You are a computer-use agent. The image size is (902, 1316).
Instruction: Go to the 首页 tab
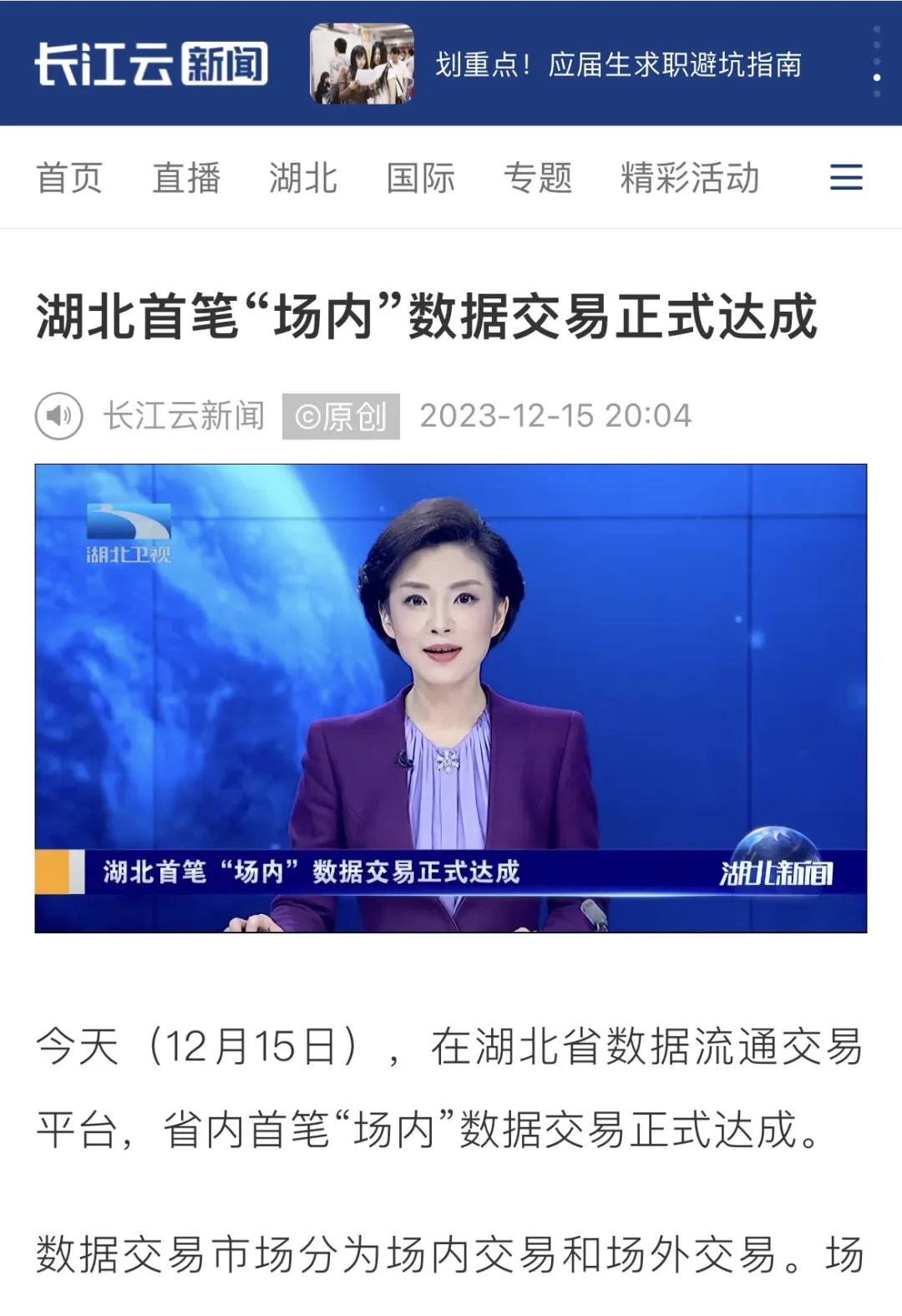69,178
